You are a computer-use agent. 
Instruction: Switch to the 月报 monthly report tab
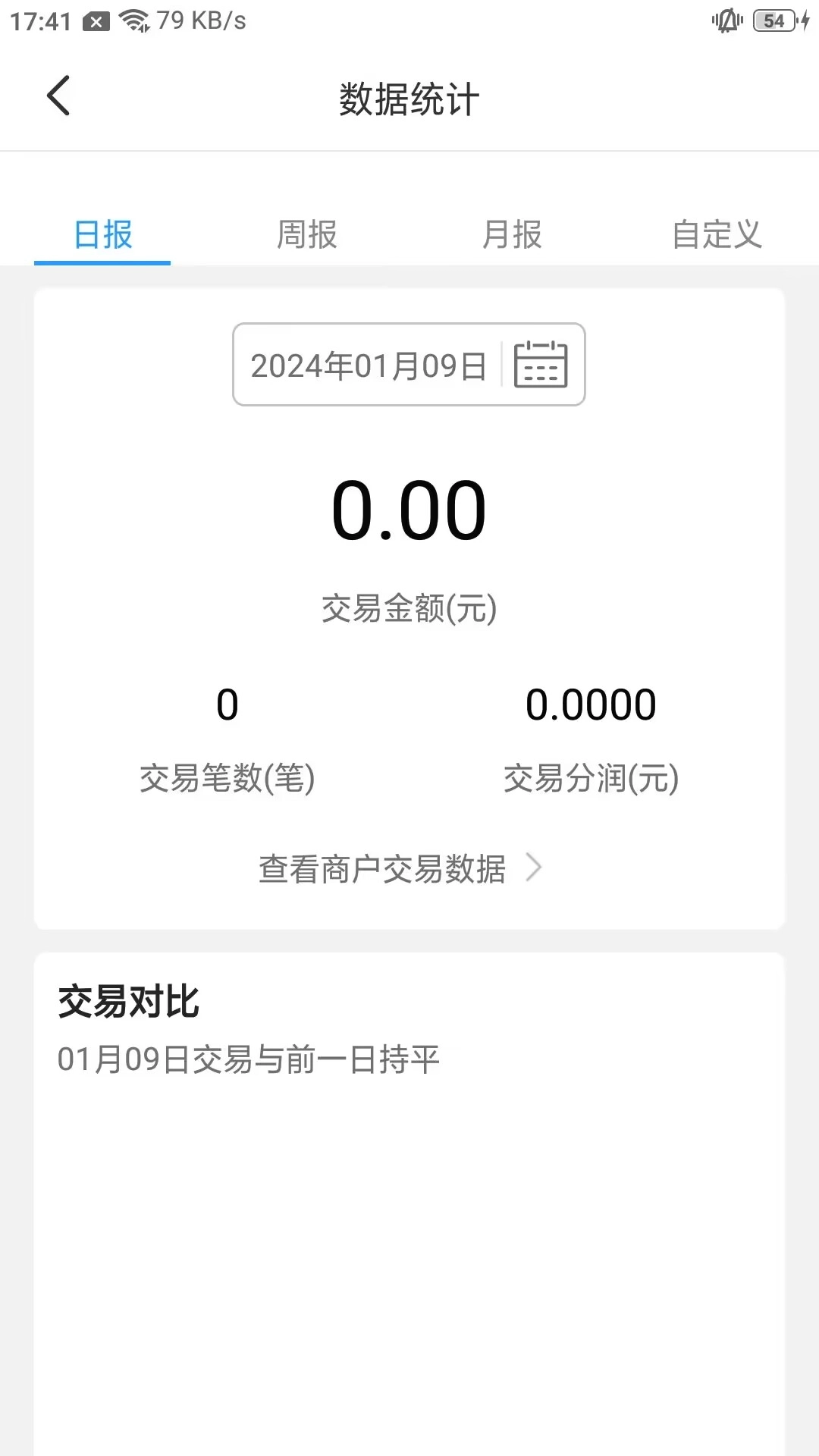pyautogui.click(x=511, y=235)
